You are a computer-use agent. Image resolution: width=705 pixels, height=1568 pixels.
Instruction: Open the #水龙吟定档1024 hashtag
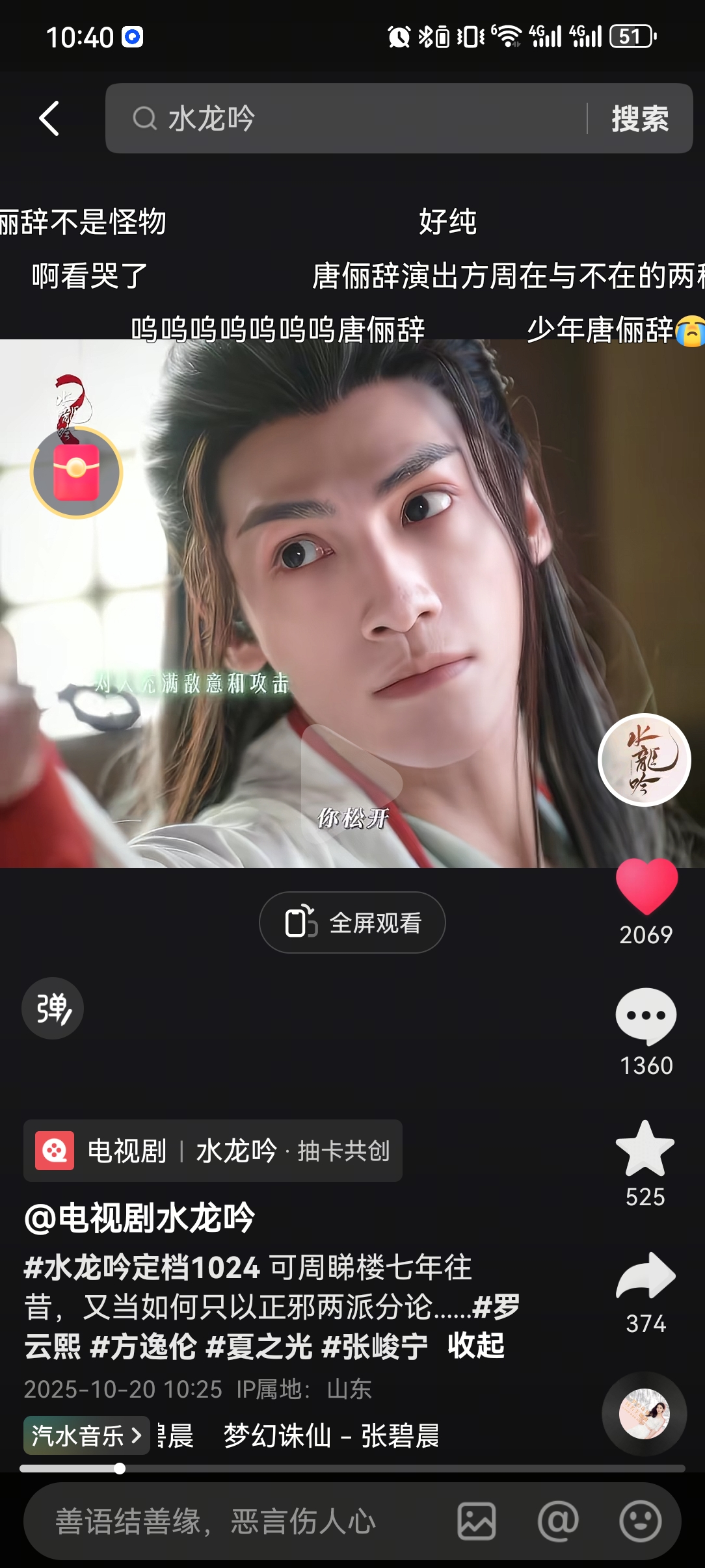[x=142, y=1267]
